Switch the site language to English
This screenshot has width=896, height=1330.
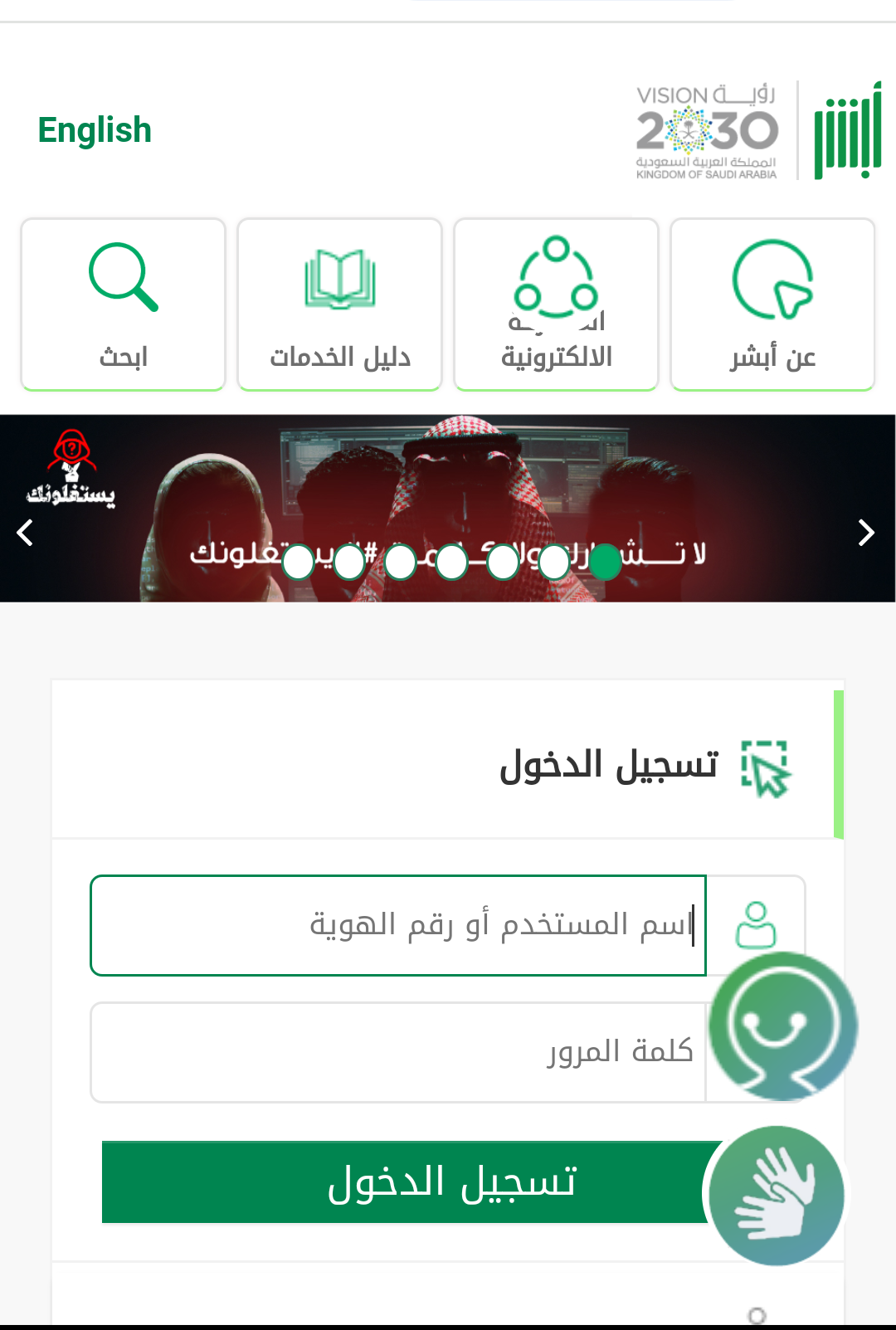pos(95,130)
